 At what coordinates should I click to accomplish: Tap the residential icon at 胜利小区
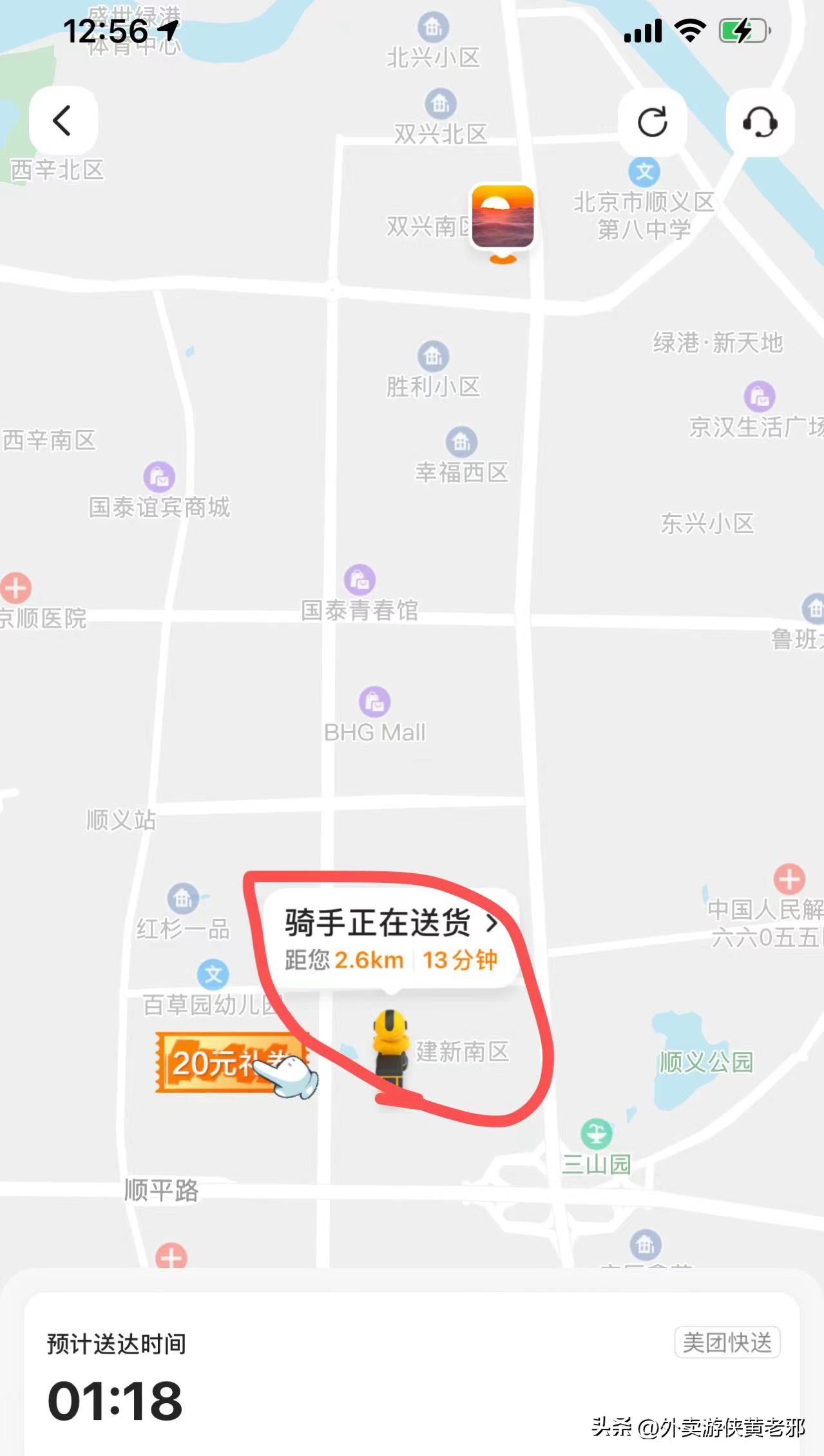point(432,354)
